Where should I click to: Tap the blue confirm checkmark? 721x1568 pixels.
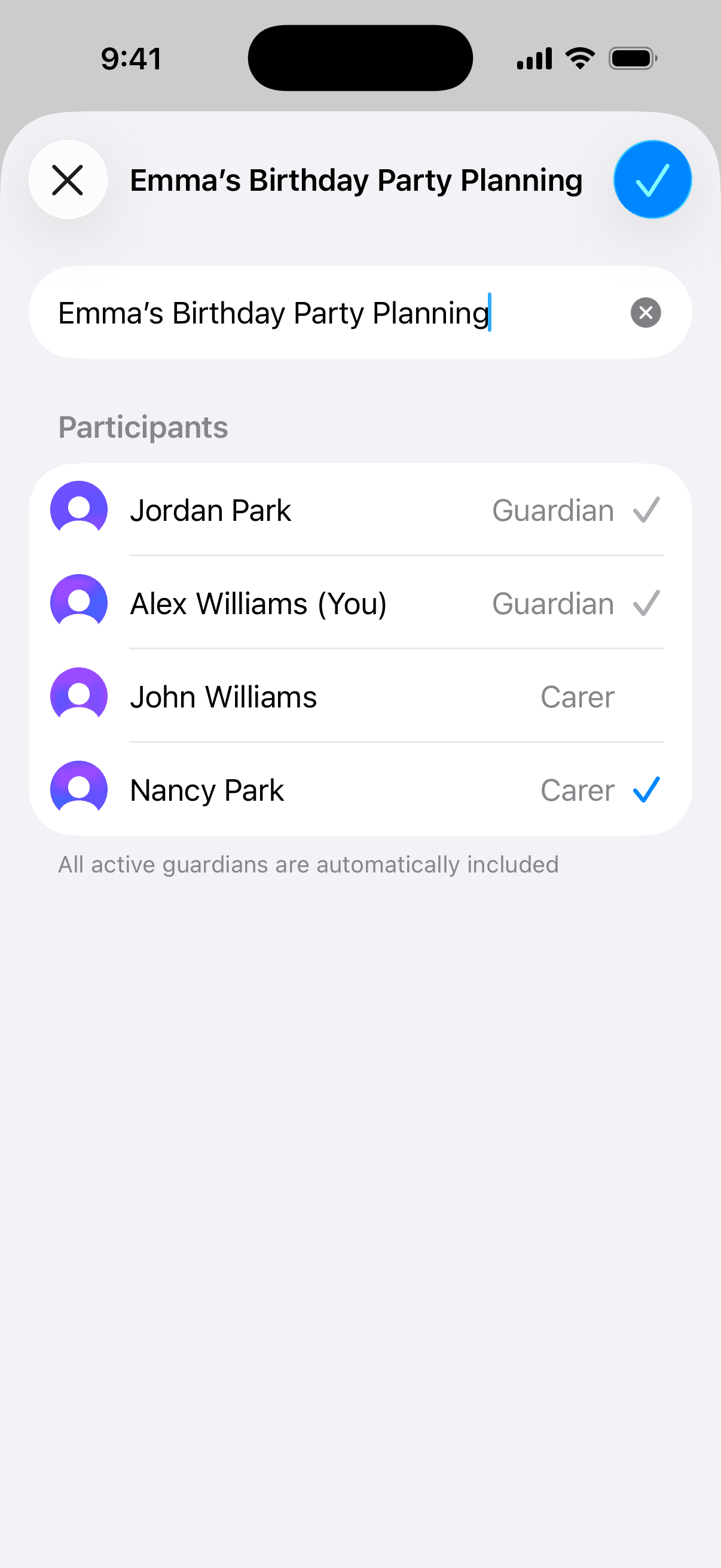[652, 179]
